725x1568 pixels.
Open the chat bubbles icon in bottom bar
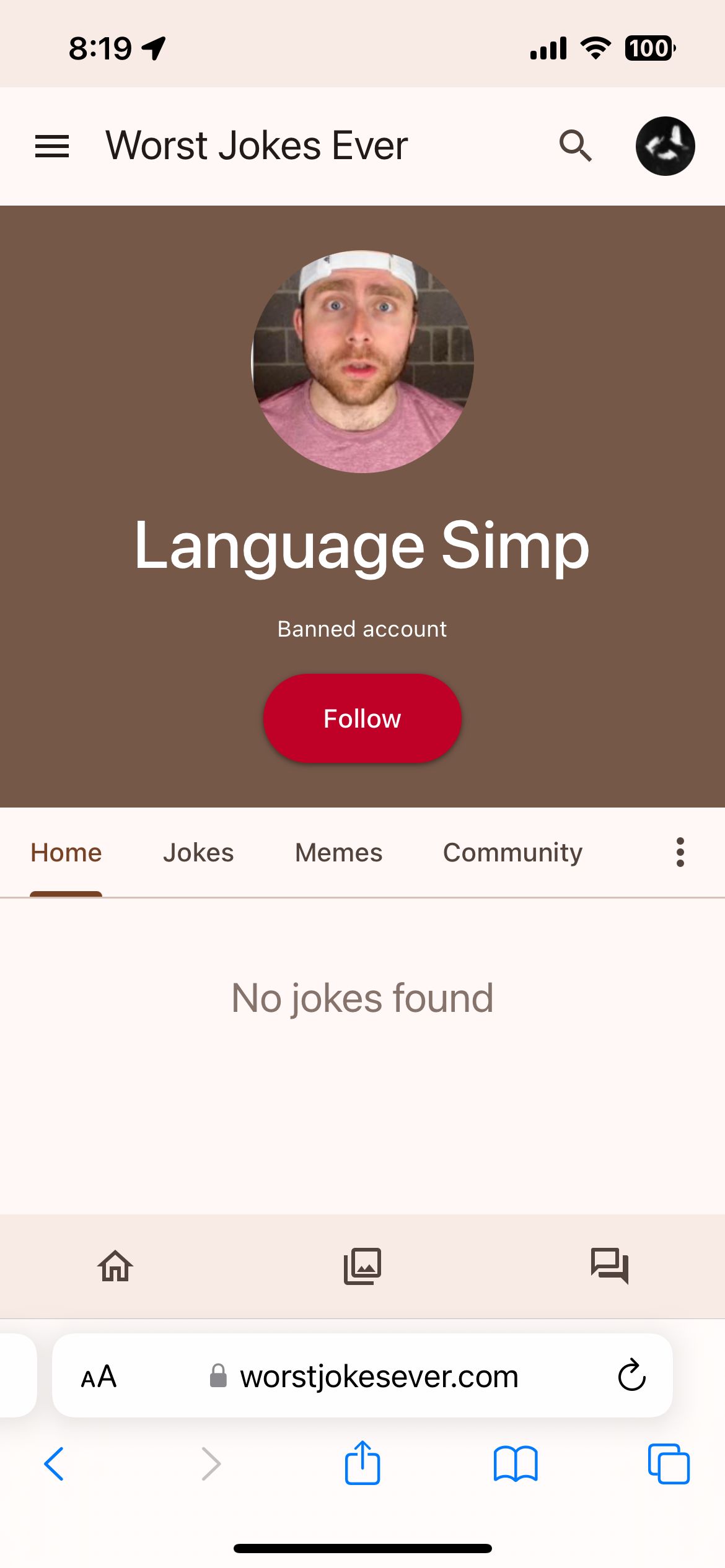coord(609,1266)
